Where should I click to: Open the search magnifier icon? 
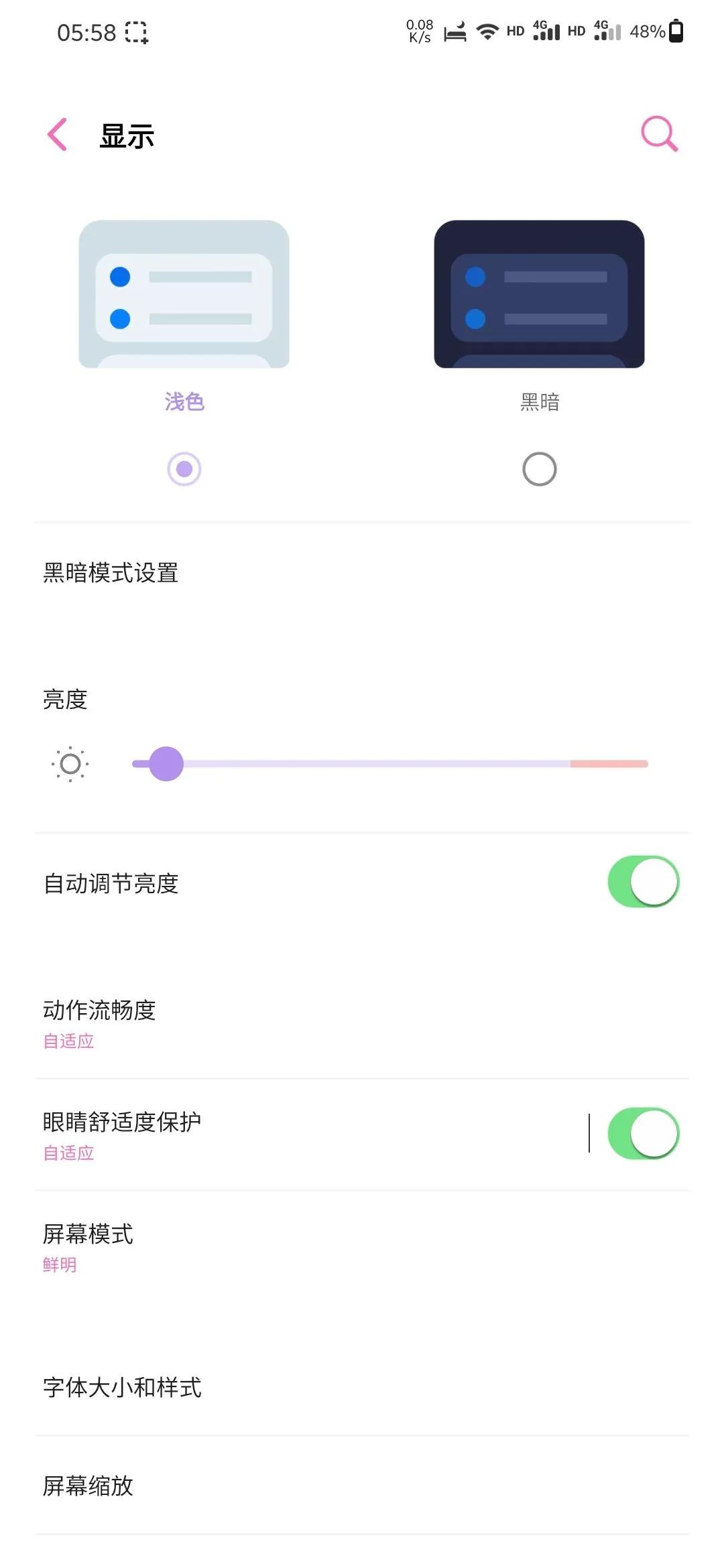(x=660, y=134)
